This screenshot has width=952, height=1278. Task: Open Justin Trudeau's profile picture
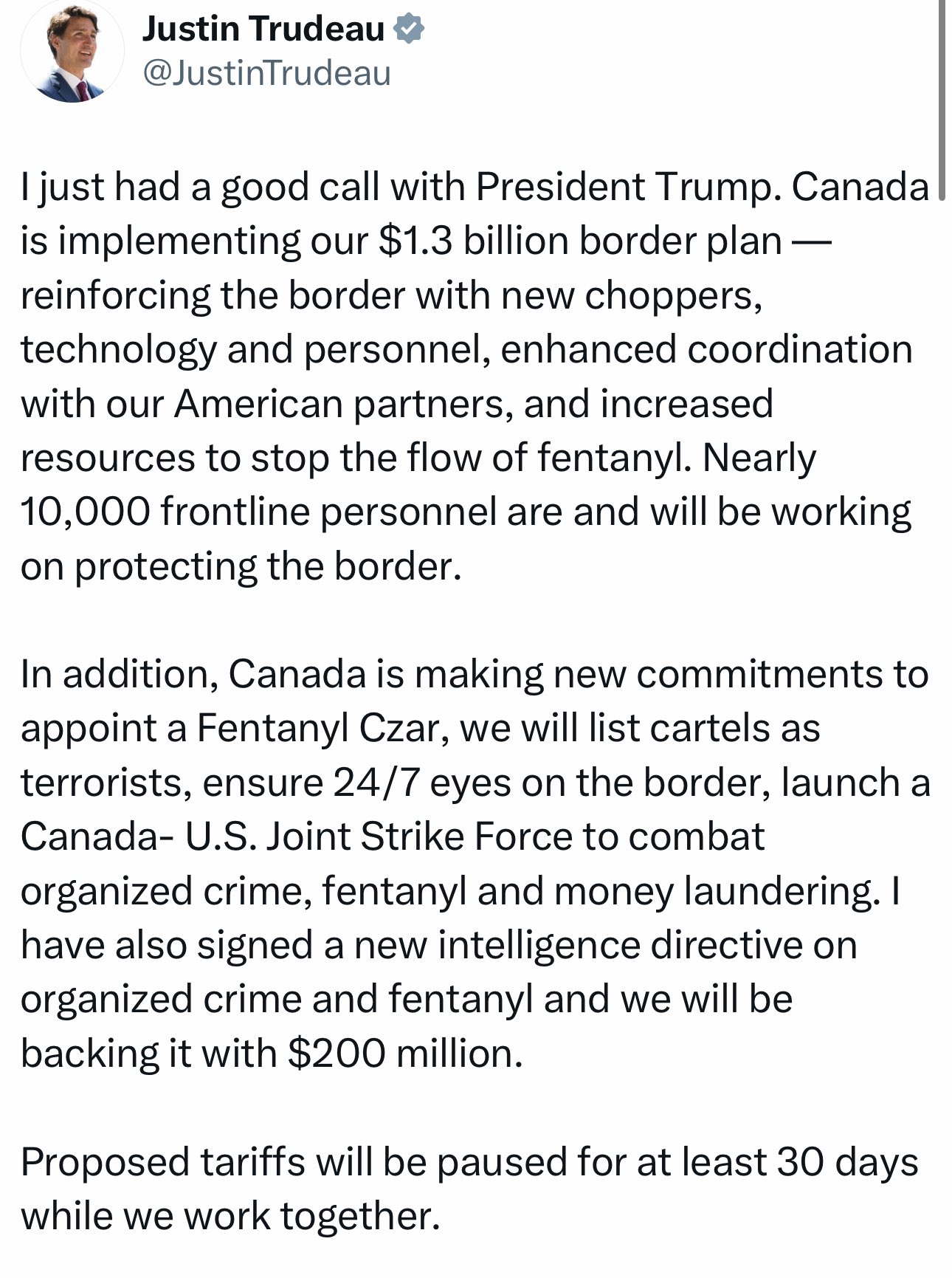point(72,52)
